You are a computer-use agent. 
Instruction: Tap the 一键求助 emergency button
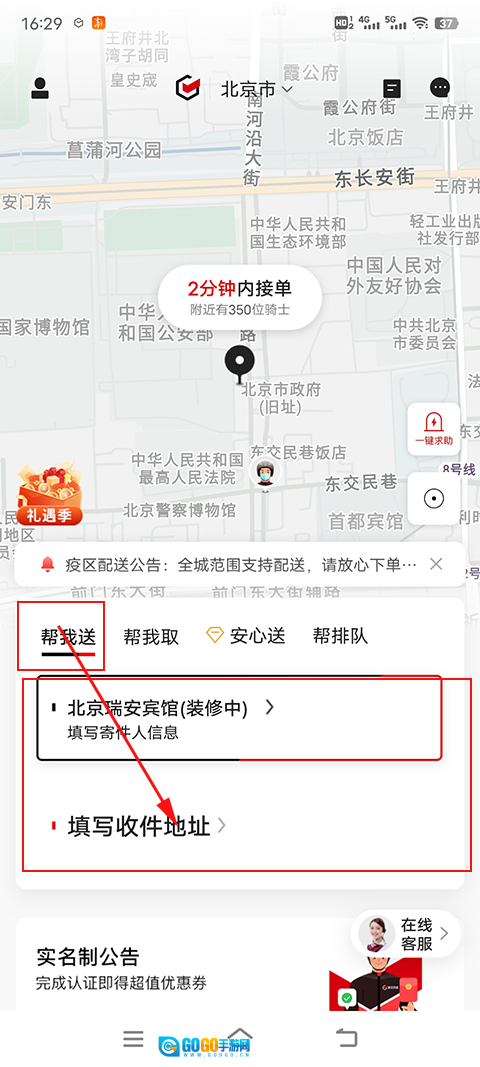pyautogui.click(x=434, y=429)
